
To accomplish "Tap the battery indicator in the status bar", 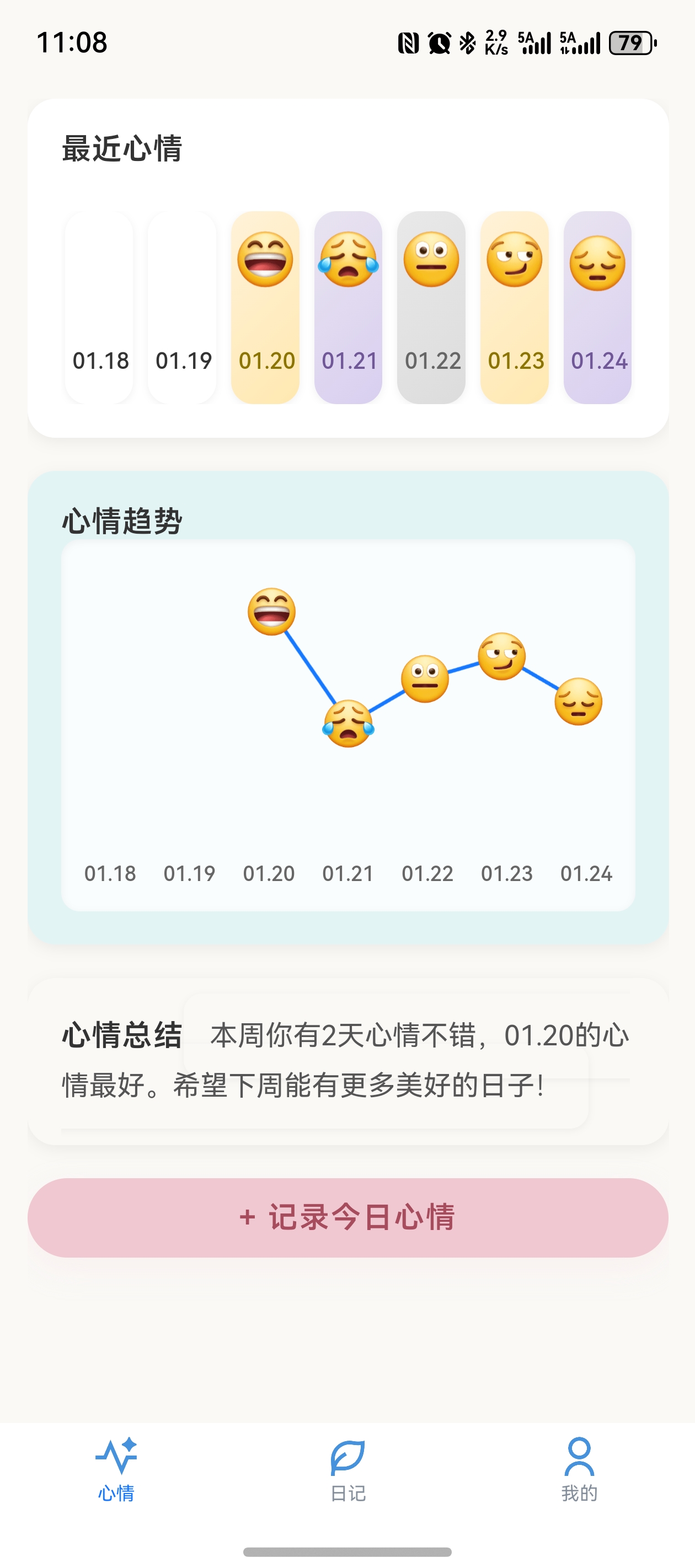I will pos(630,42).
